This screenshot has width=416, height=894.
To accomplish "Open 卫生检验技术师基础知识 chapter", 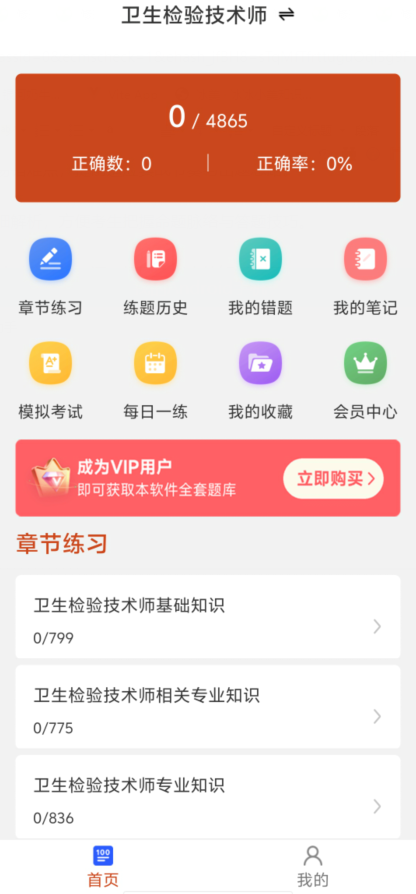I will pyautogui.click(x=208, y=616).
